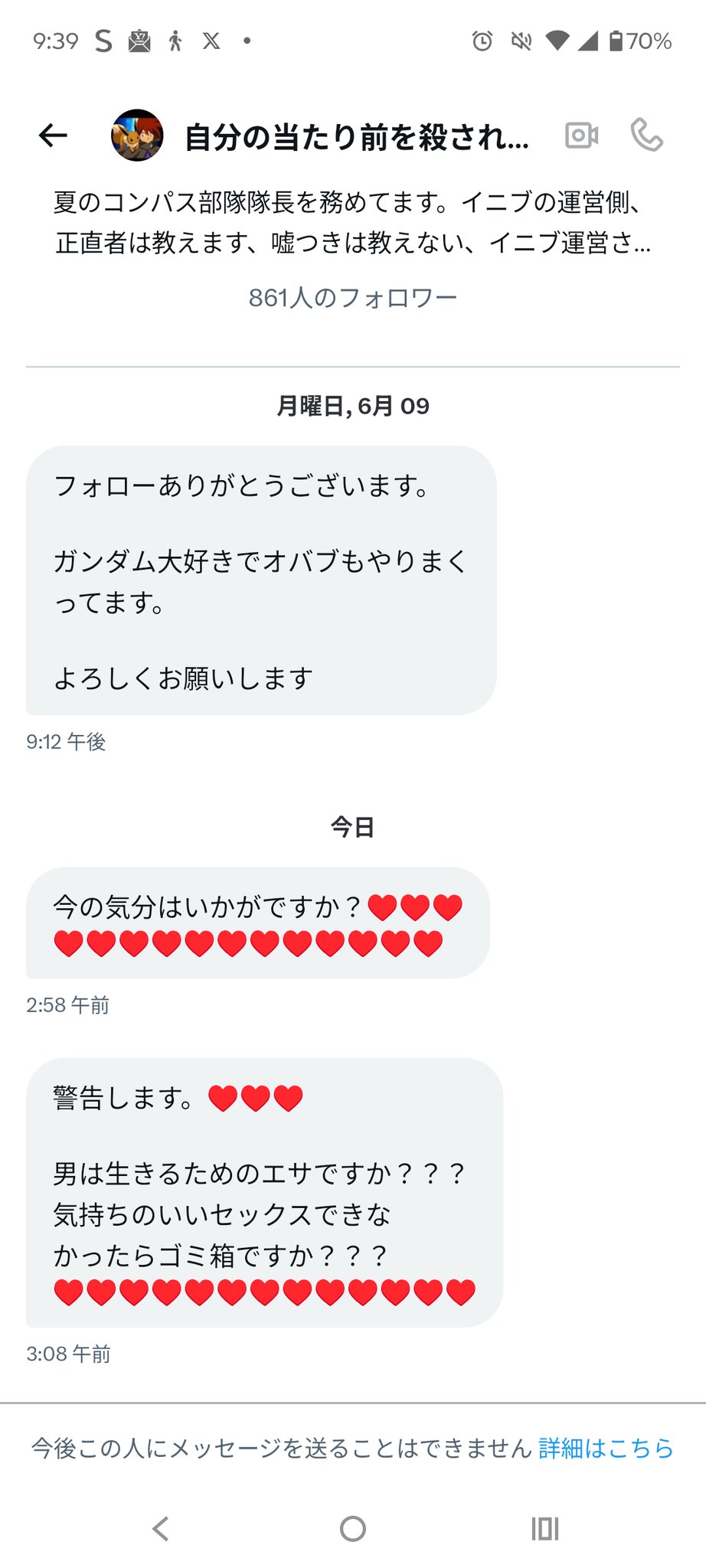The image size is (706, 1568).
Task: Start a voice call
Action: tap(646, 136)
